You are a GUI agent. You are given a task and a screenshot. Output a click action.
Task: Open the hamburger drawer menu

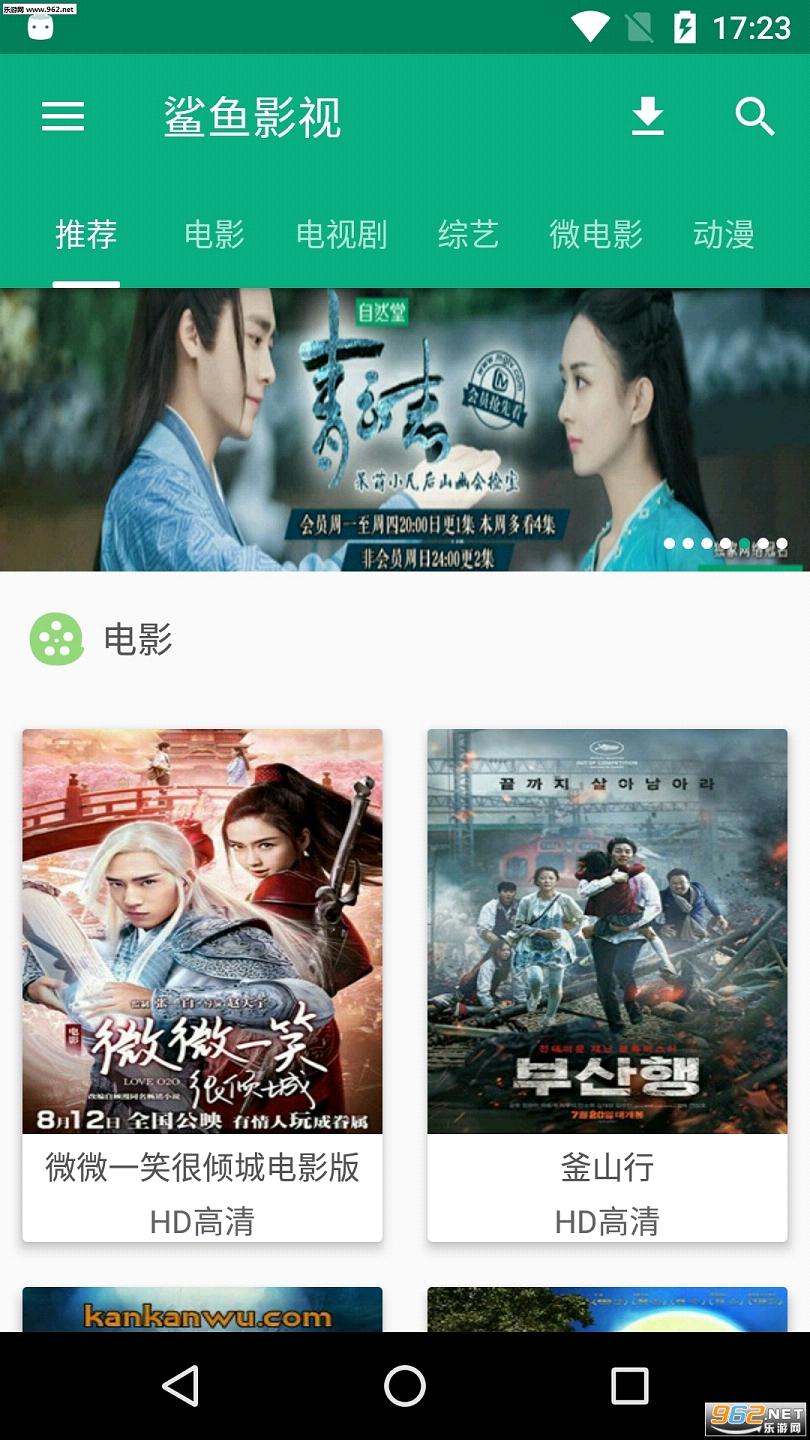coord(63,117)
